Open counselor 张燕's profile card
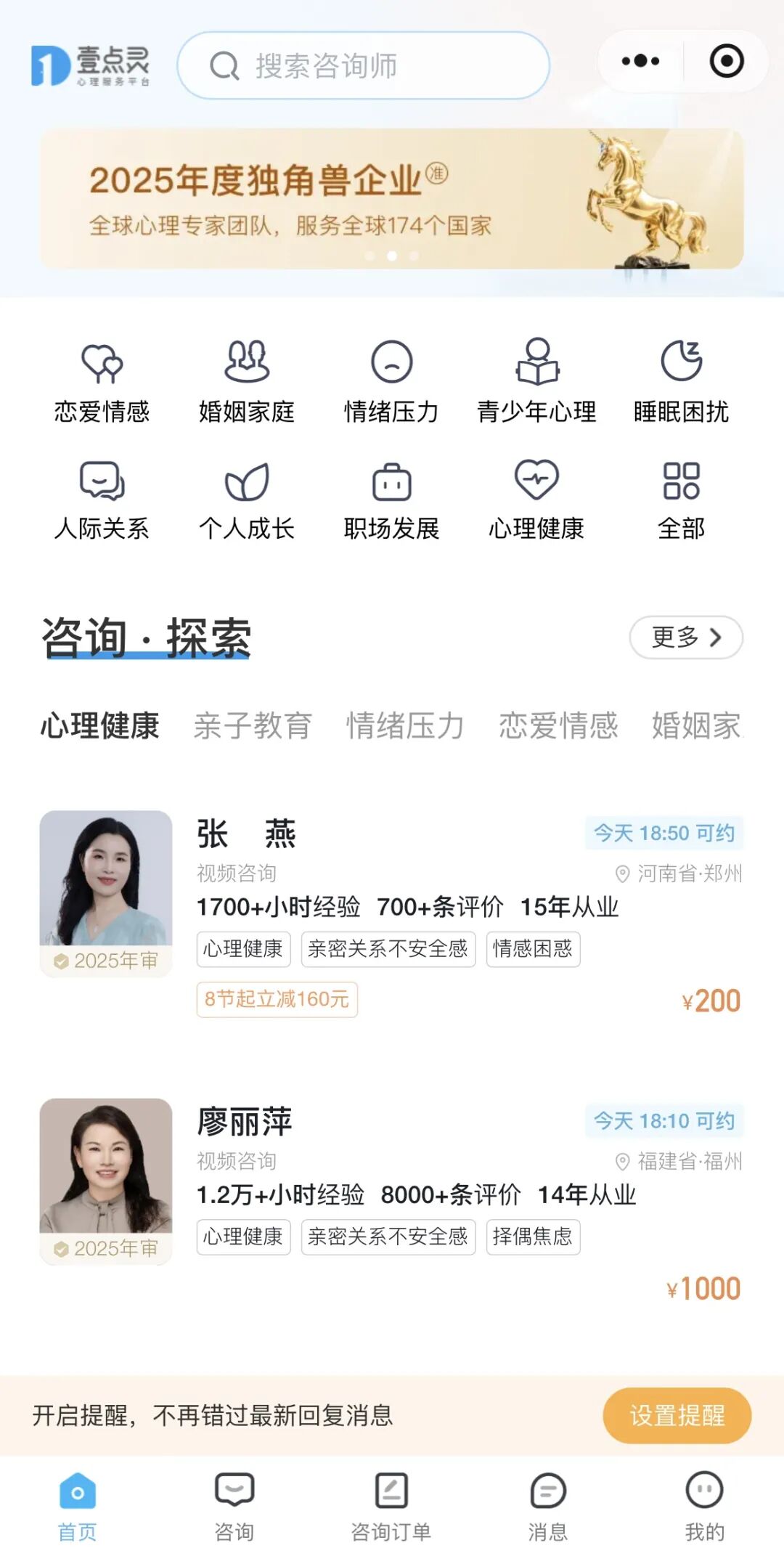The image size is (784, 1564). coord(392,916)
